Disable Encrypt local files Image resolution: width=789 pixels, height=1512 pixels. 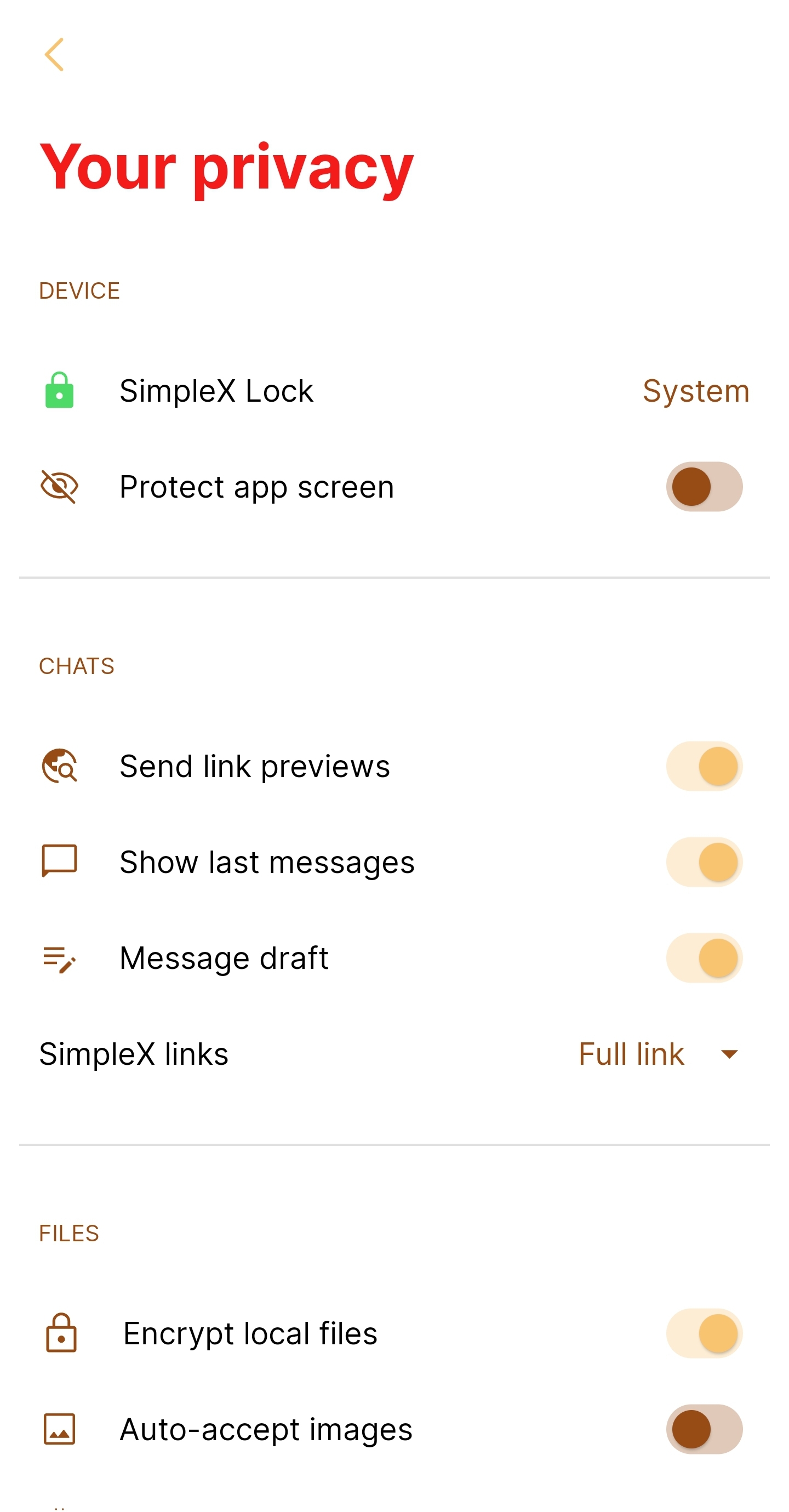pyautogui.click(x=704, y=1333)
